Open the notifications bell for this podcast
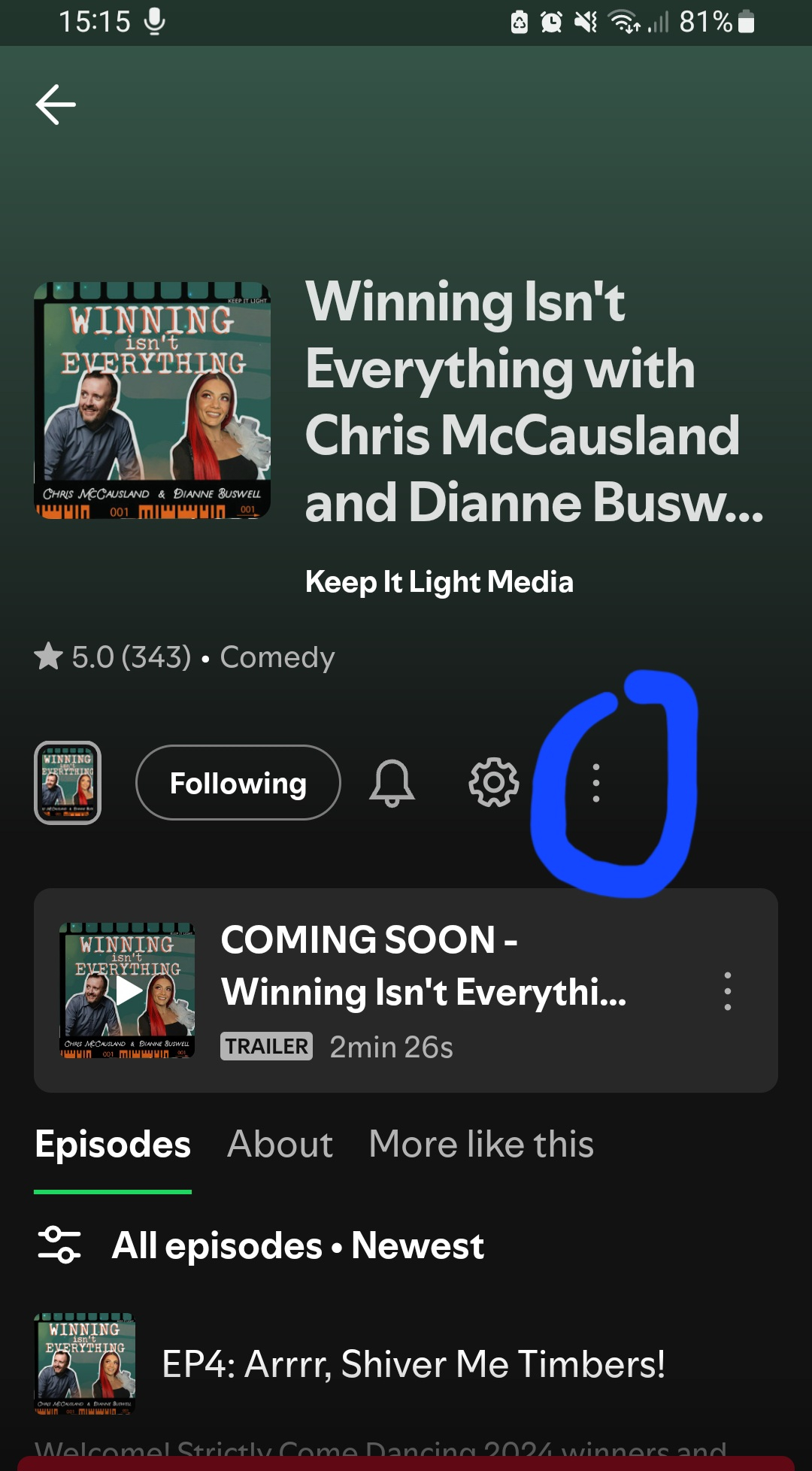Screen dimensions: 812x1471 pyautogui.click(x=392, y=783)
